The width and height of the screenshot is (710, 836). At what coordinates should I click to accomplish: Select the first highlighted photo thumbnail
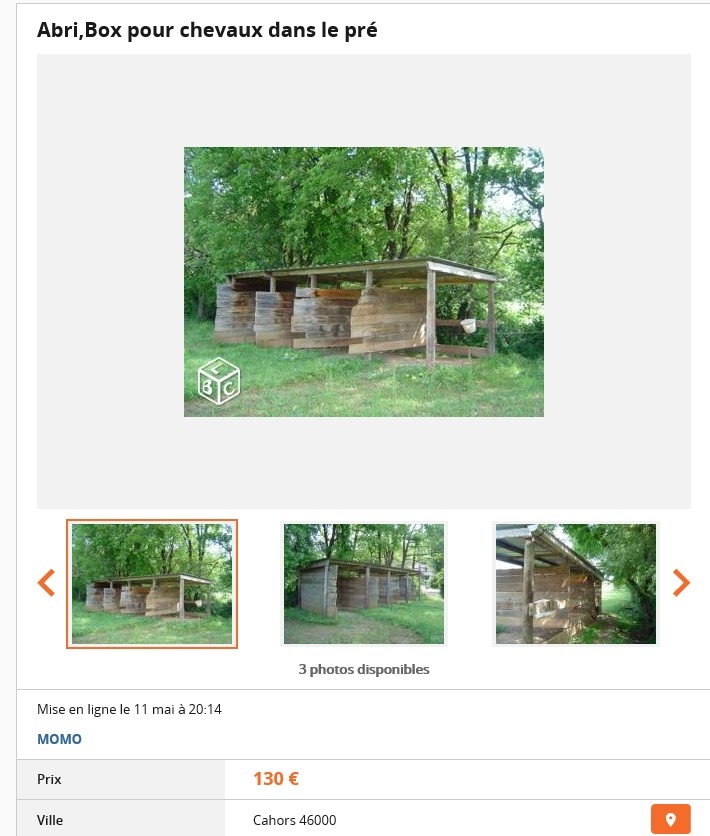[x=152, y=584]
